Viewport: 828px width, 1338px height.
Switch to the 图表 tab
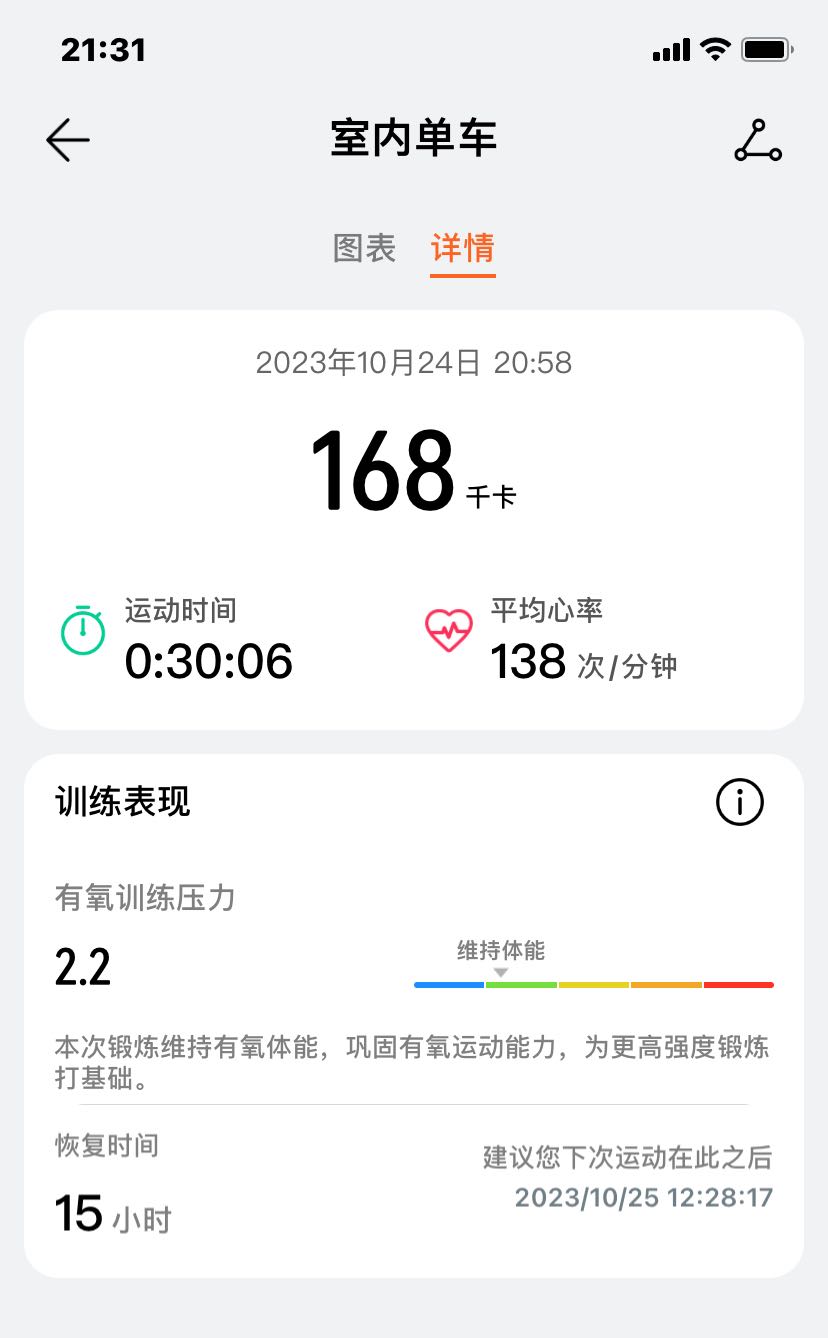point(364,248)
